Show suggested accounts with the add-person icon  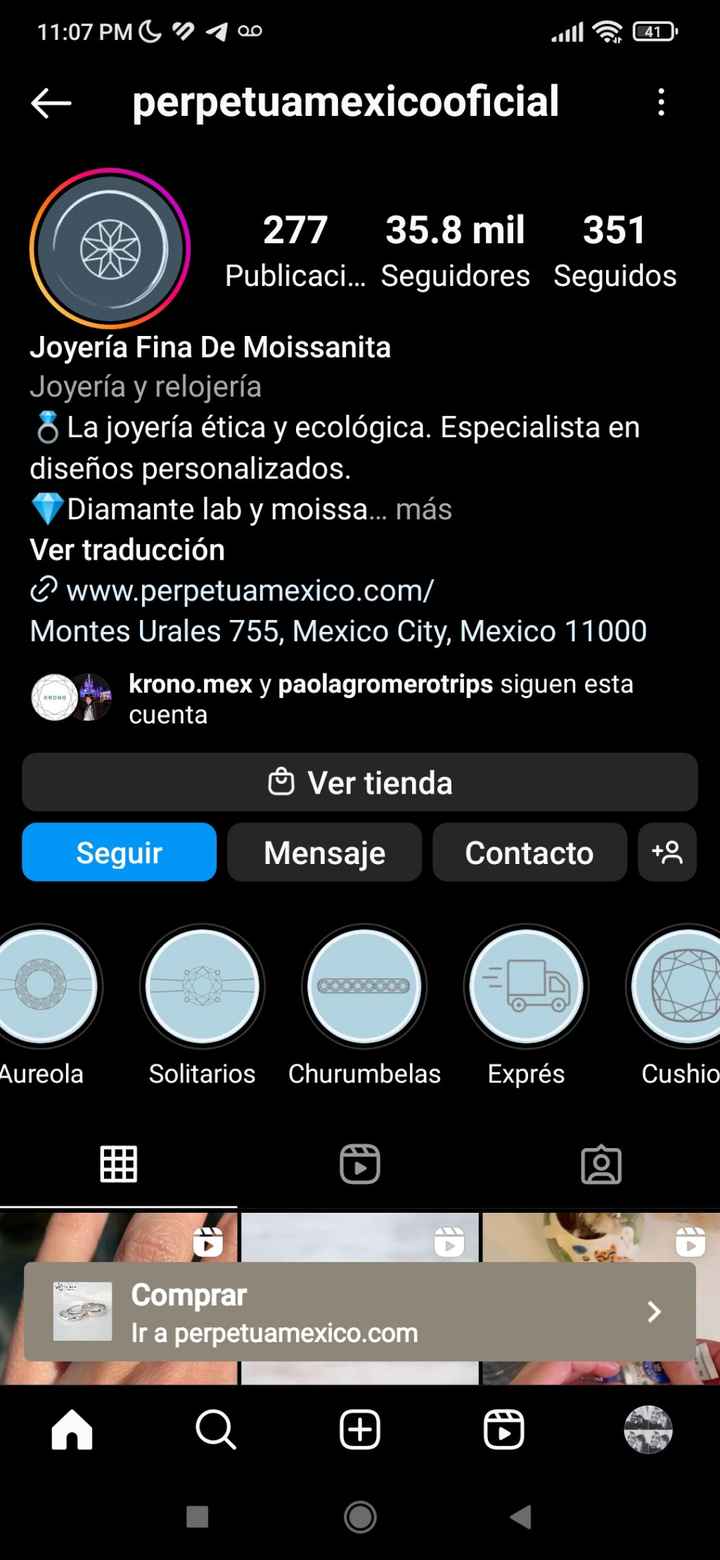[667, 852]
